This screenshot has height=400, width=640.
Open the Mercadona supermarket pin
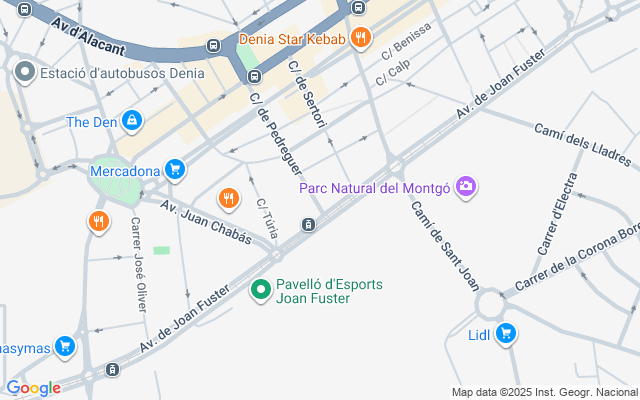pos(175,171)
